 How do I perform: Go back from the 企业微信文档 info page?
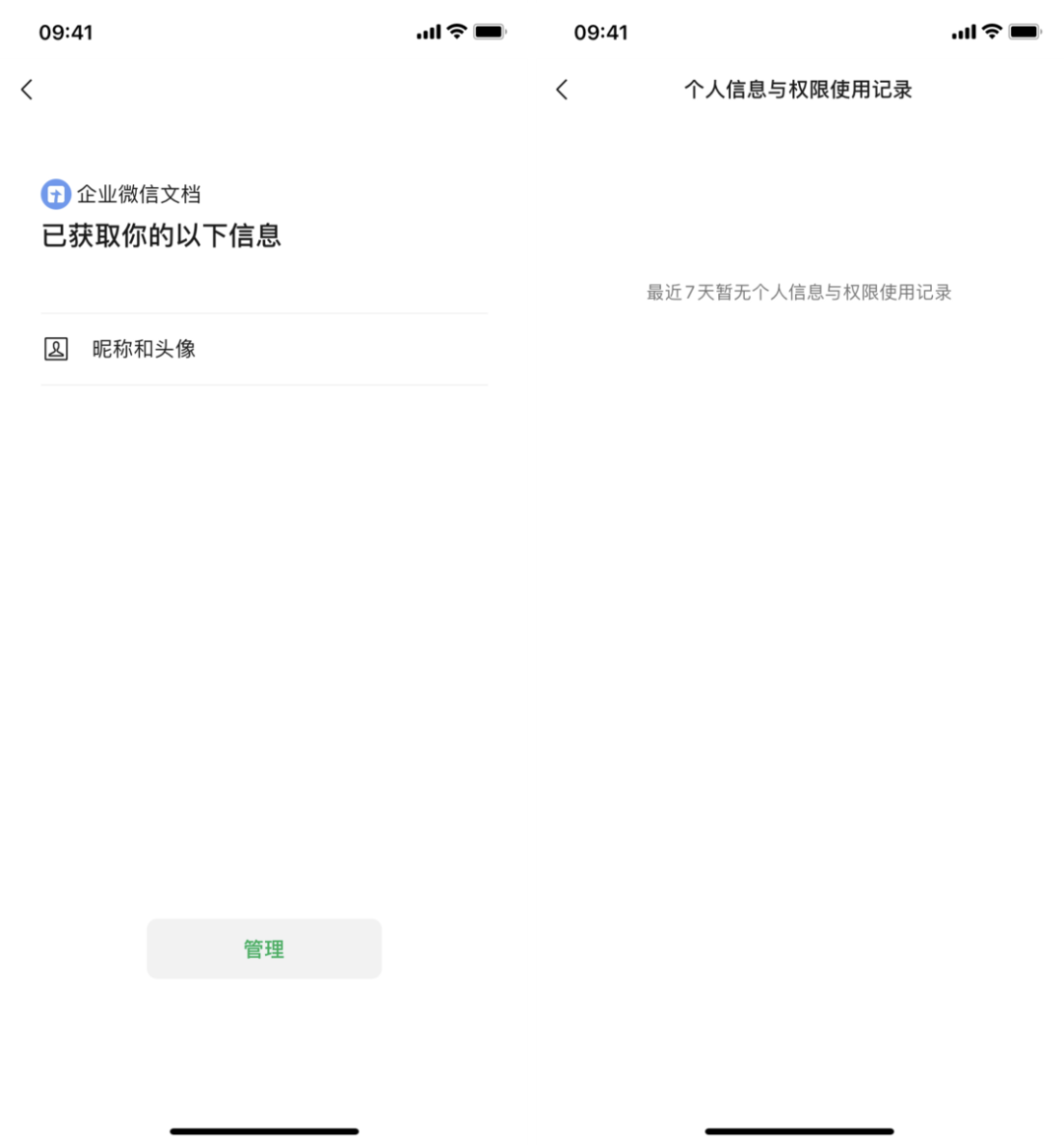point(28,90)
